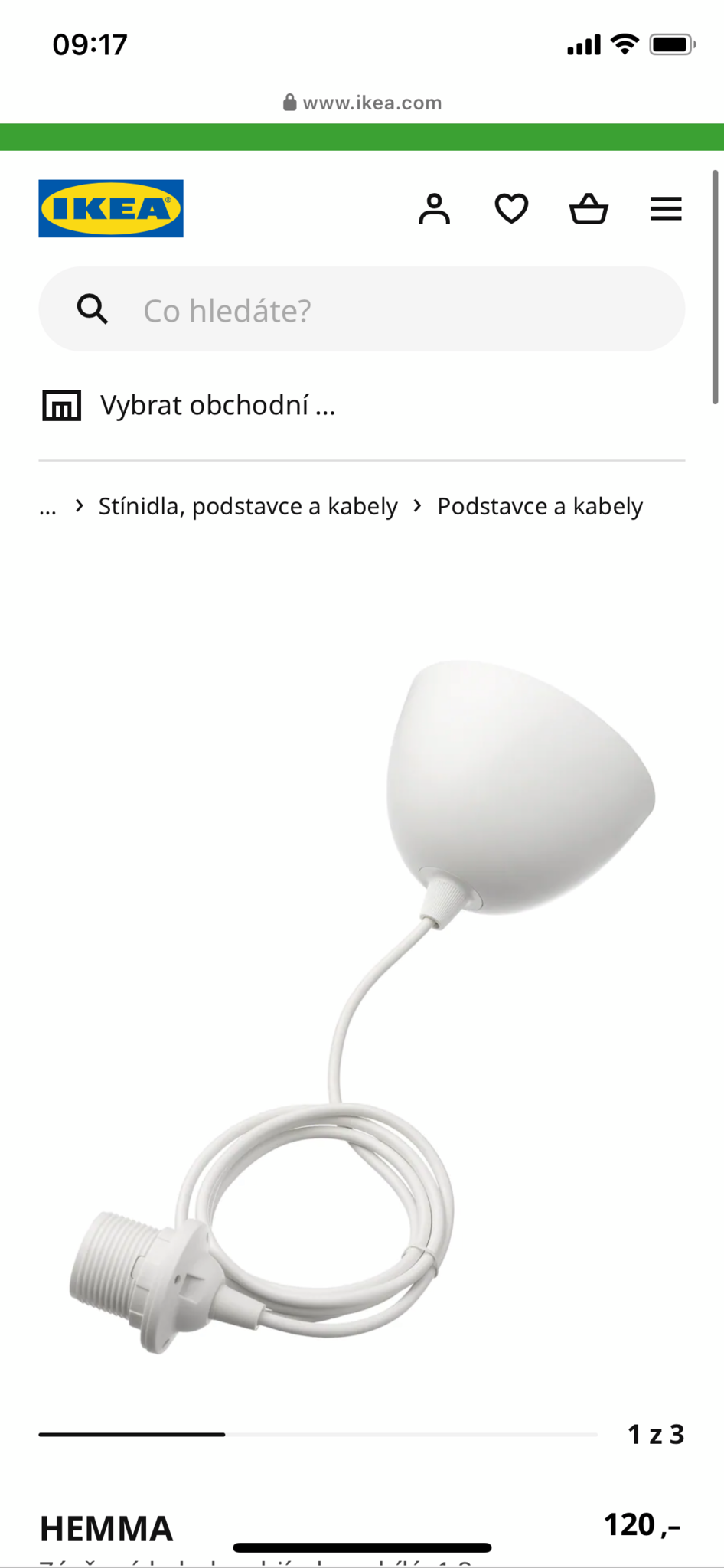This screenshot has width=724, height=1568.
Task: Open the user account profile icon
Action: tap(434, 209)
